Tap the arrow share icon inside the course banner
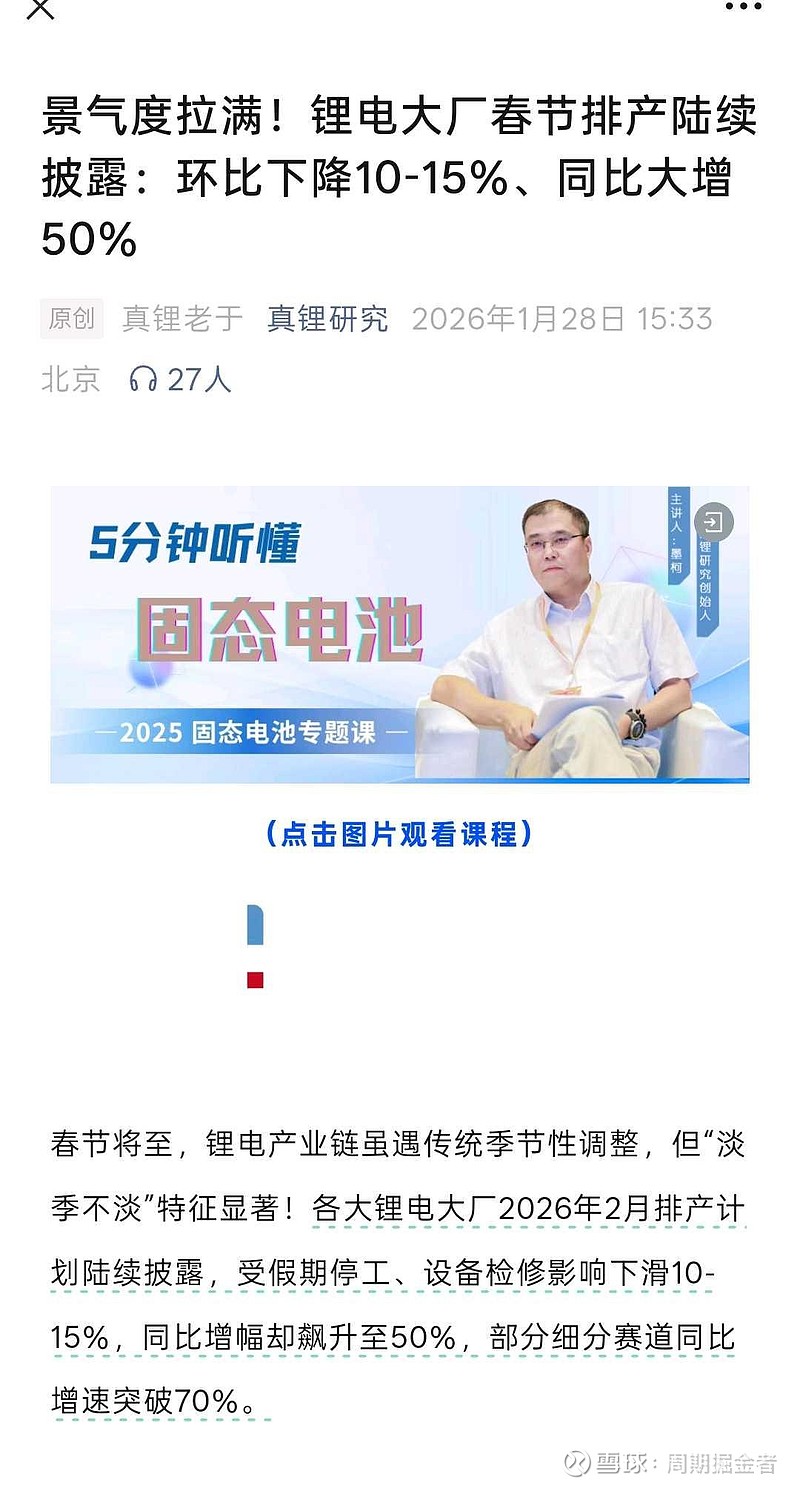800x1488 pixels. [716, 521]
